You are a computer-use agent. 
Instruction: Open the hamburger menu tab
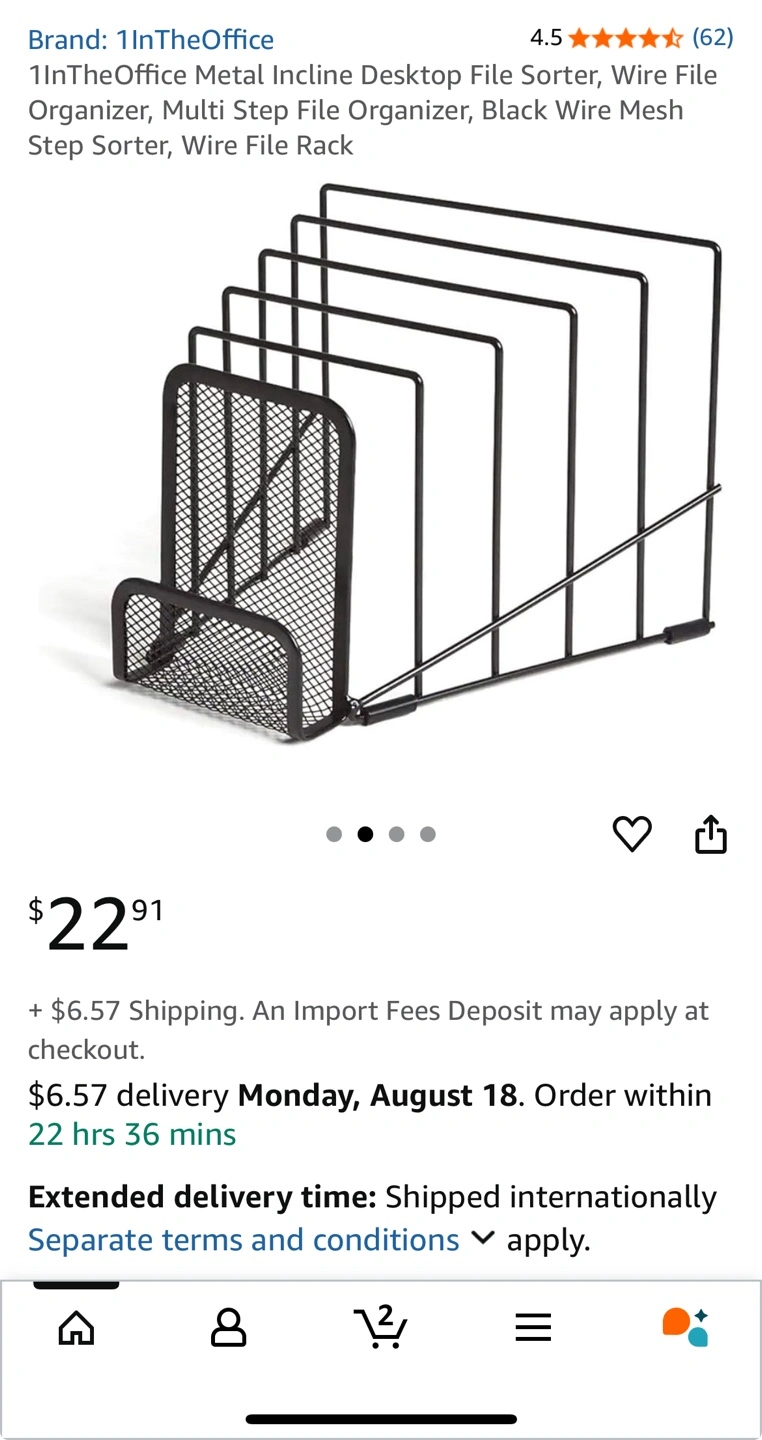point(533,1328)
